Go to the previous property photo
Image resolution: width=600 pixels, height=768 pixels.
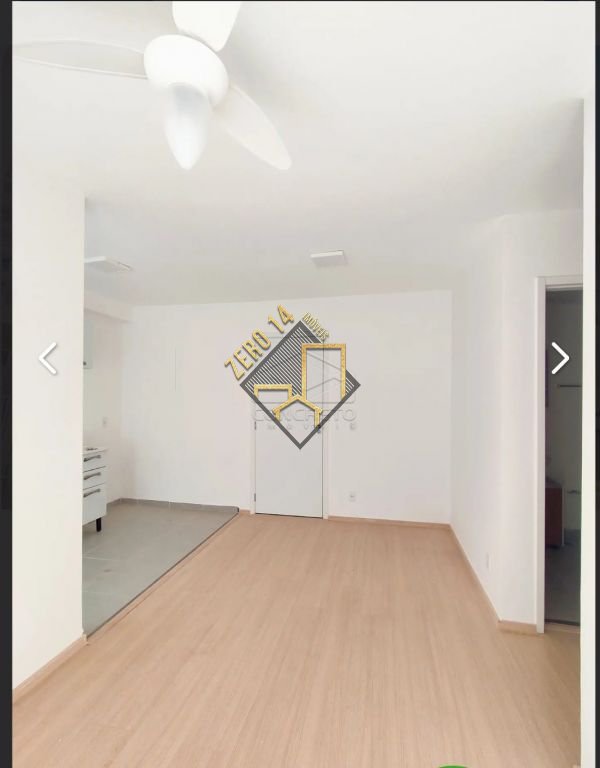click(x=47, y=358)
